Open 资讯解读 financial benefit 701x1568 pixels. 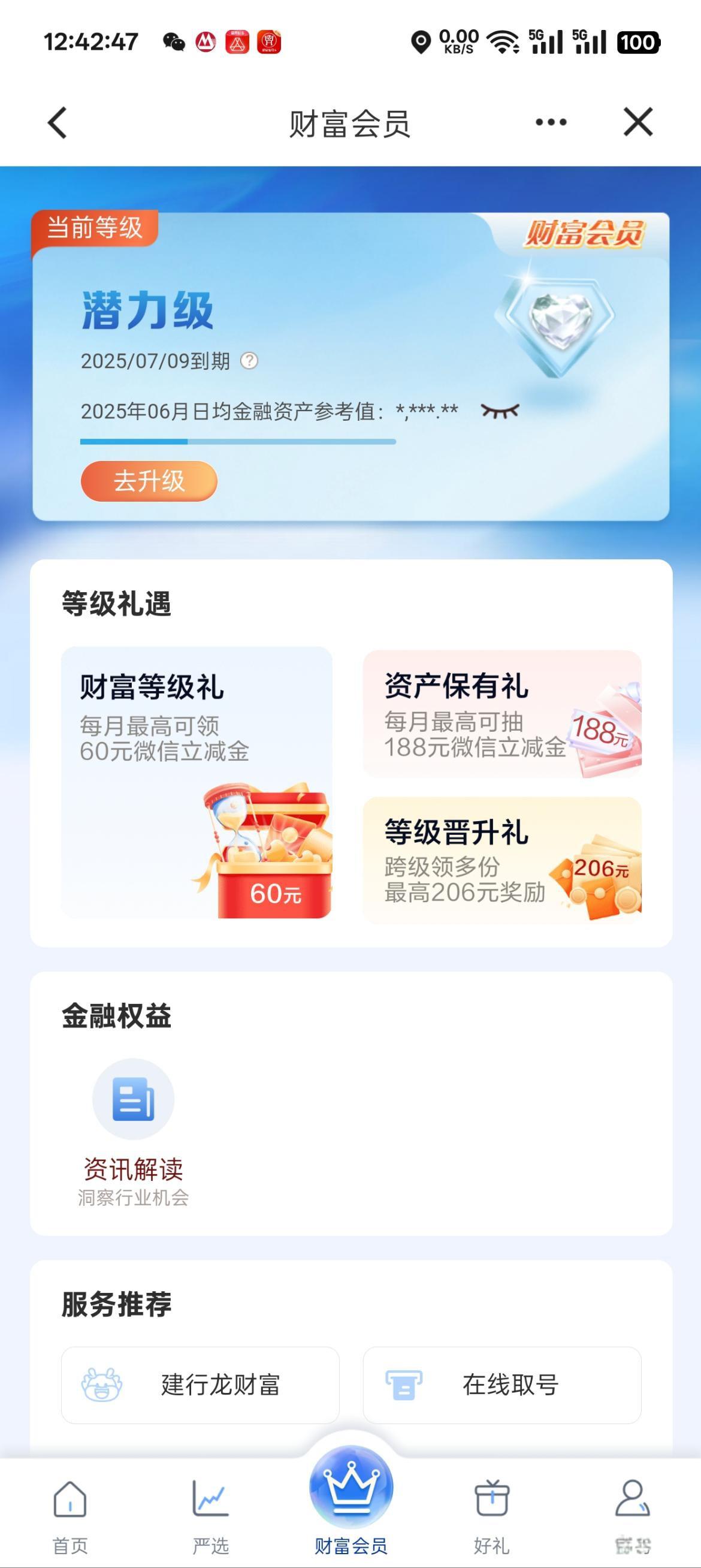133,1132
